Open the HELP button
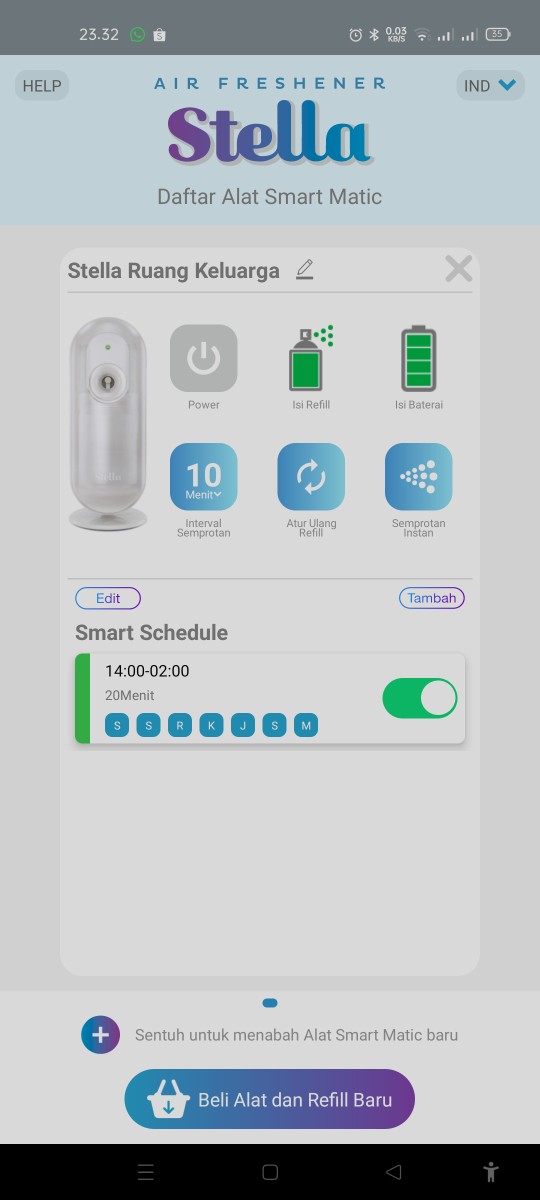540x1200 pixels. [x=42, y=86]
